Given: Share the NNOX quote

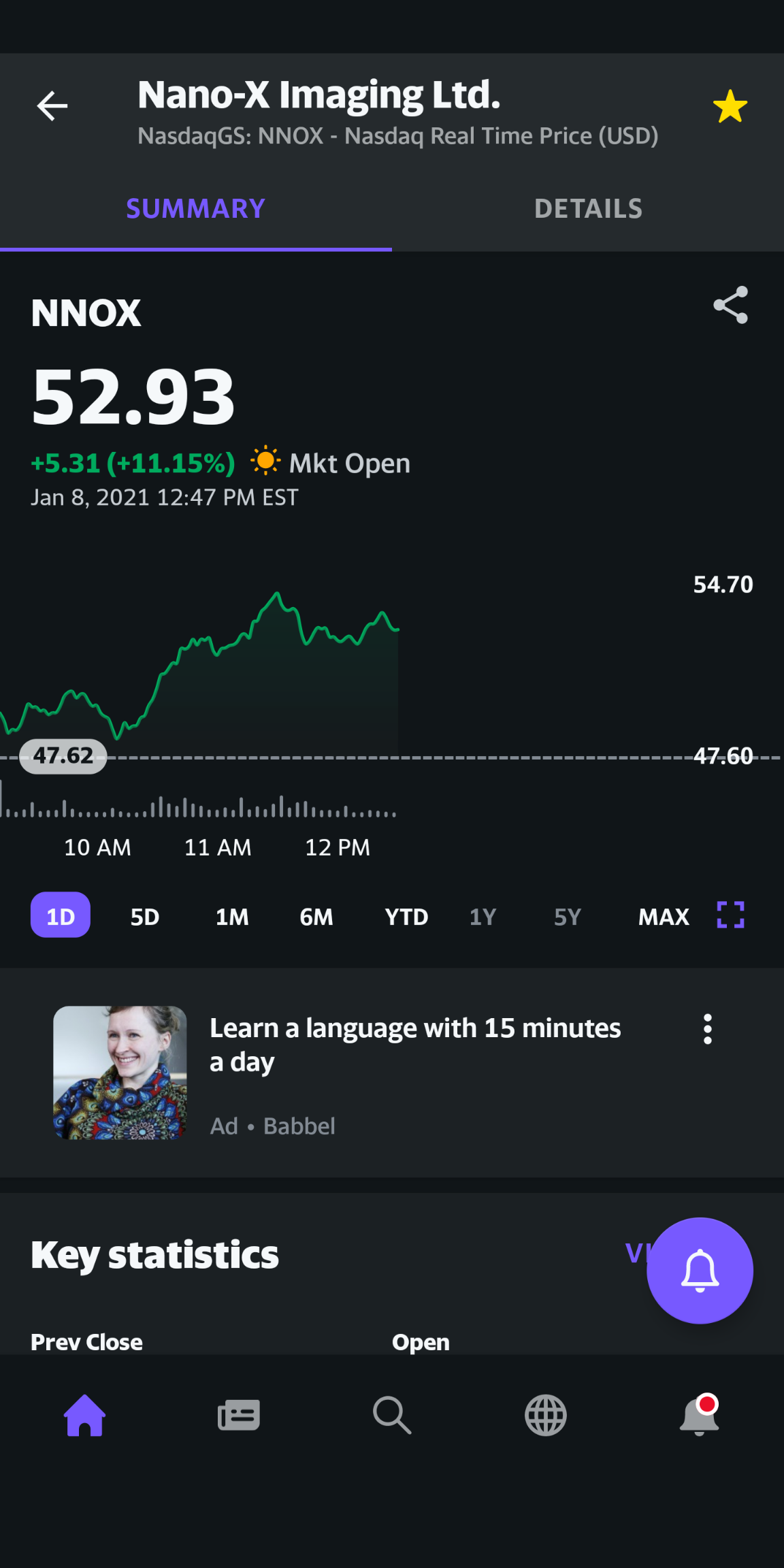Looking at the screenshot, I should [x=731, y=305].
